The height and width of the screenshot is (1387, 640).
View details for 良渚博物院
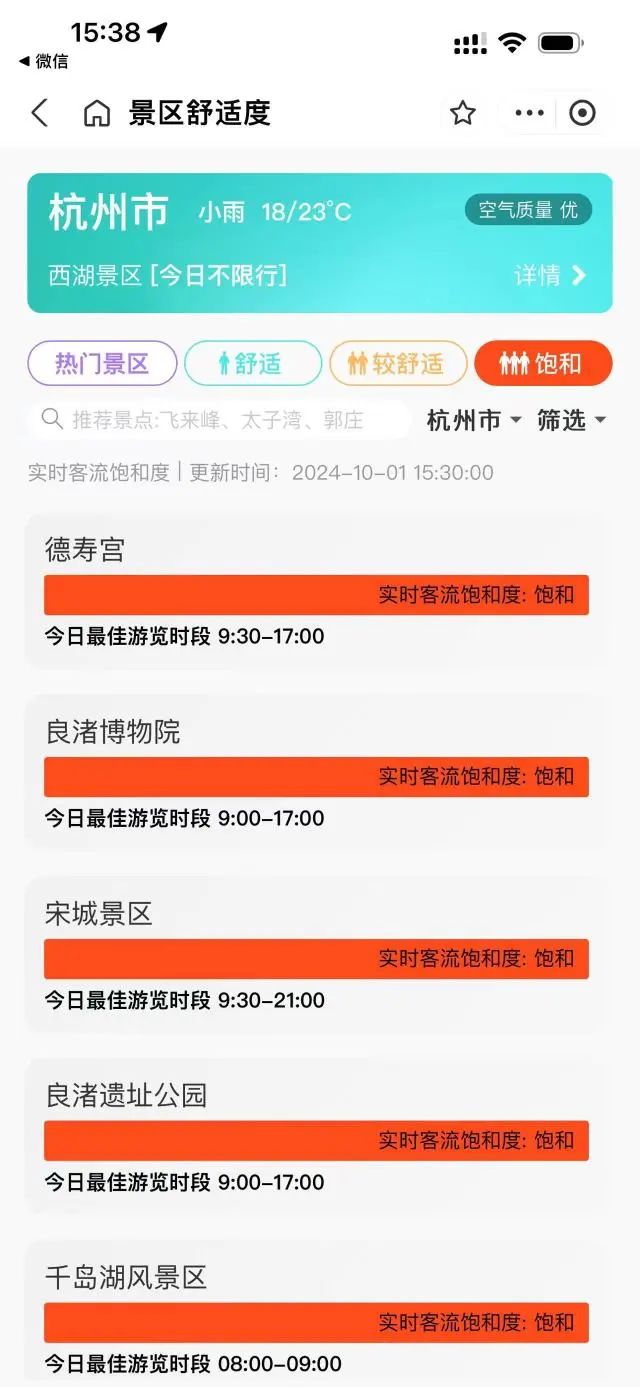tap(316, 772)
